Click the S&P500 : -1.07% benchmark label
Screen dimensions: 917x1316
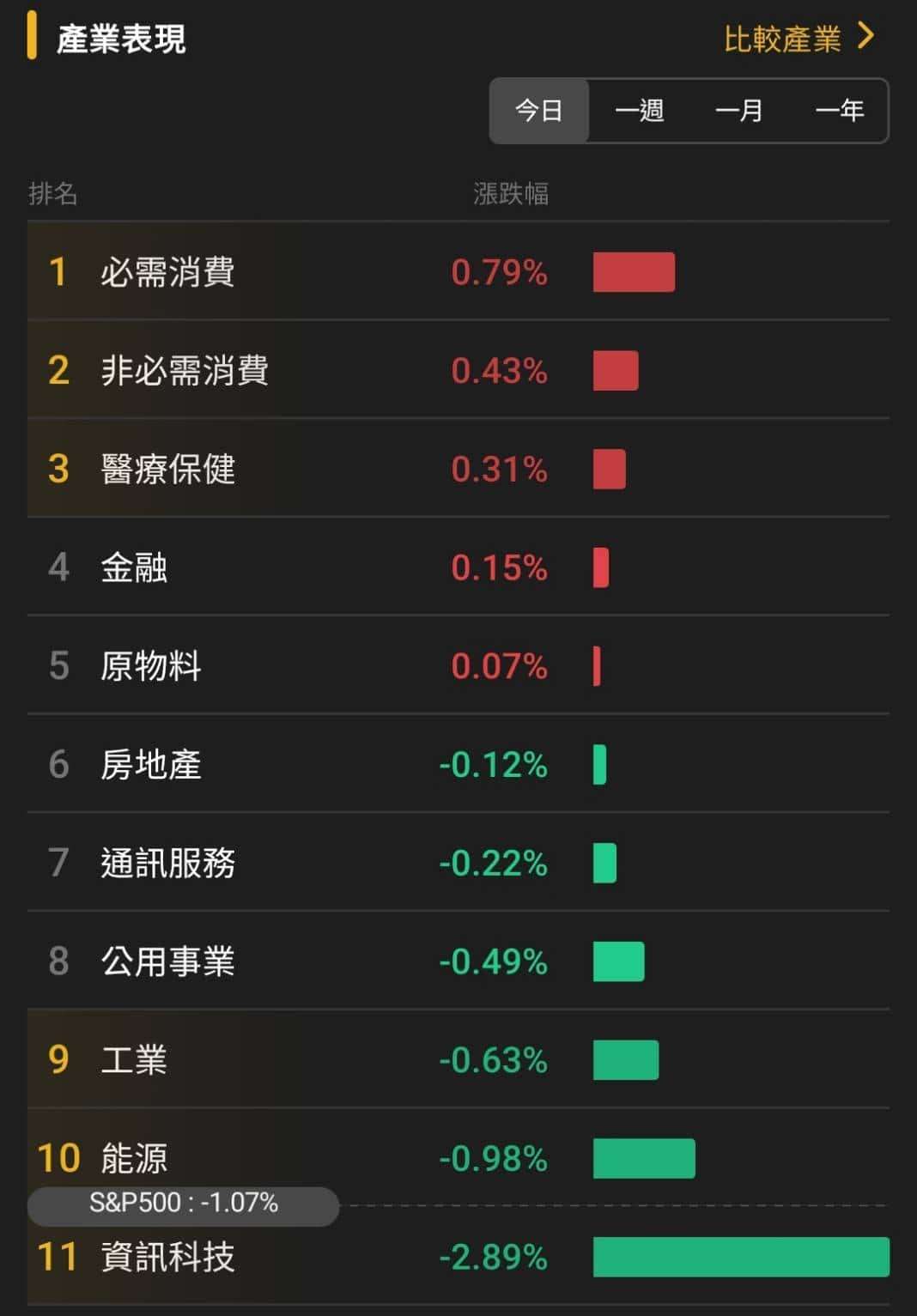(x=185, y=1204)
